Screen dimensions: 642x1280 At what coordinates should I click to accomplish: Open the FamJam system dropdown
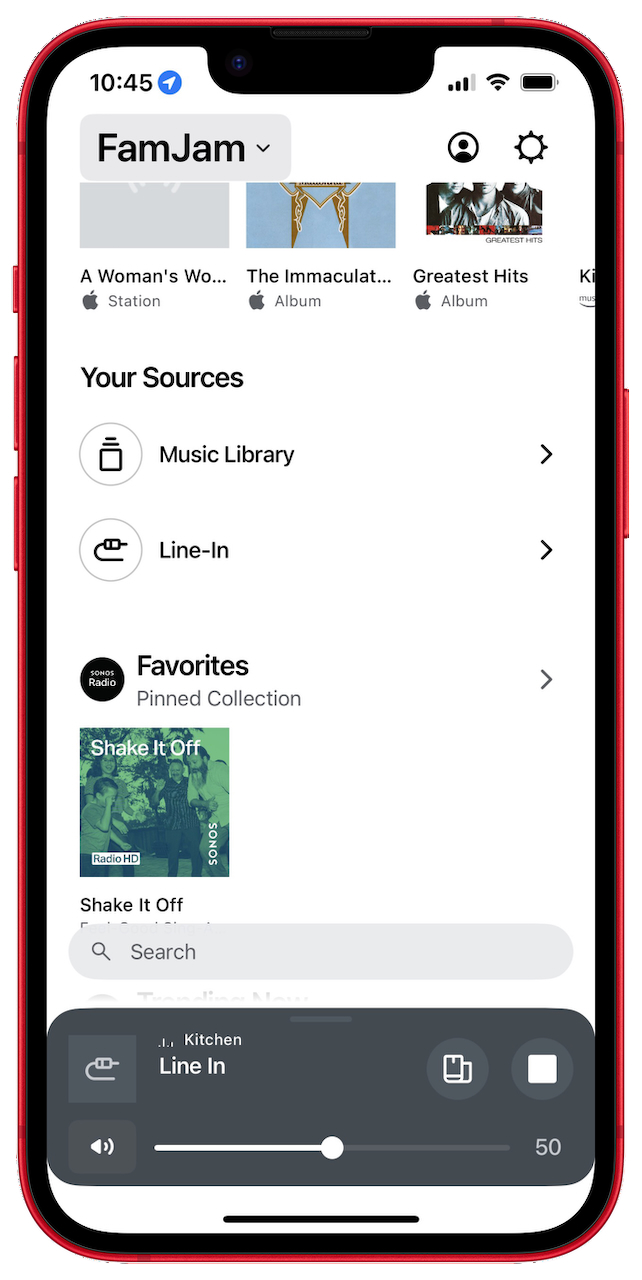click(x=185, y=148)
